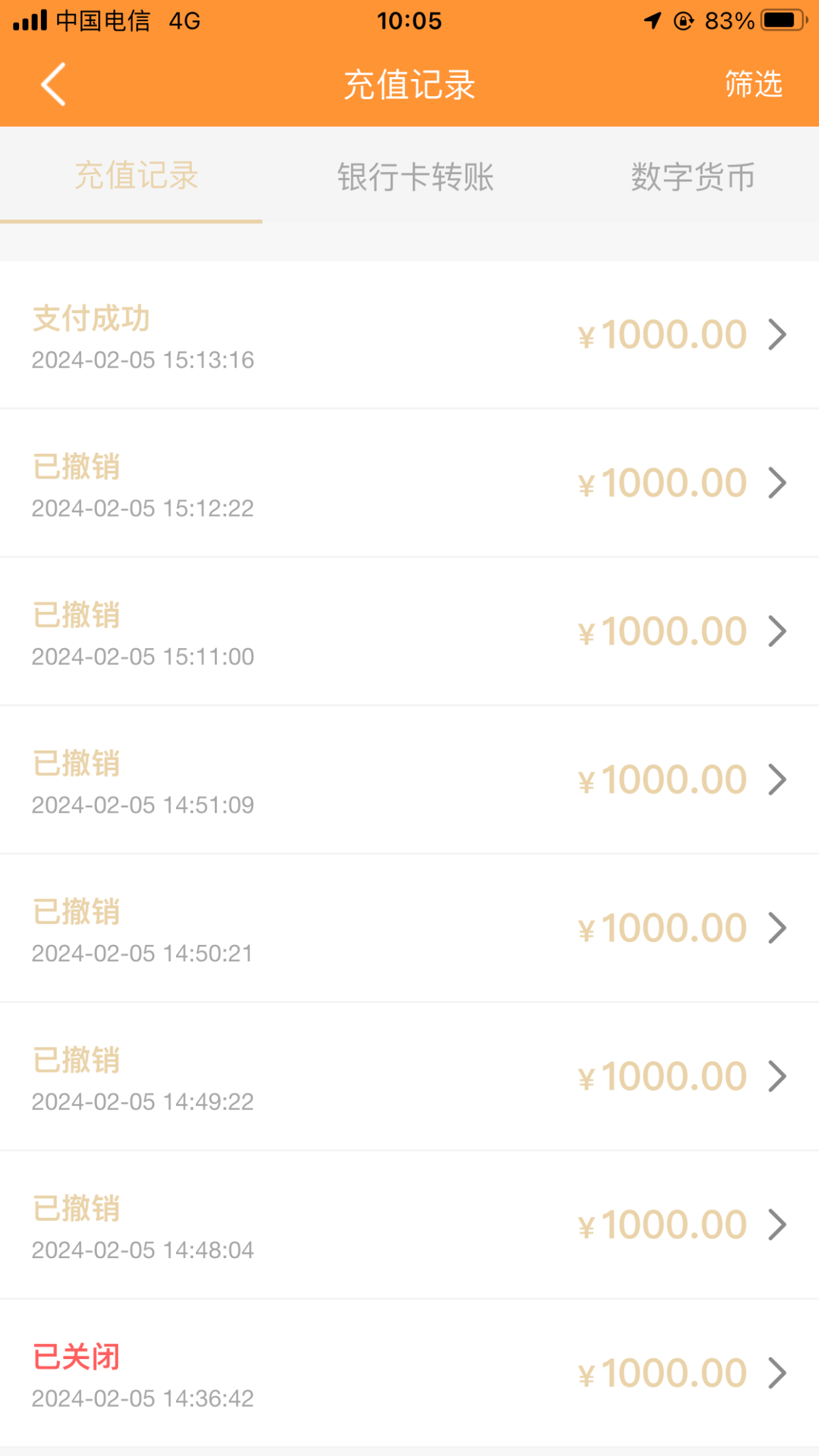
Task: Expand details of the 支付成功 record
Action: pyautogui.click(x=777, y=335)
